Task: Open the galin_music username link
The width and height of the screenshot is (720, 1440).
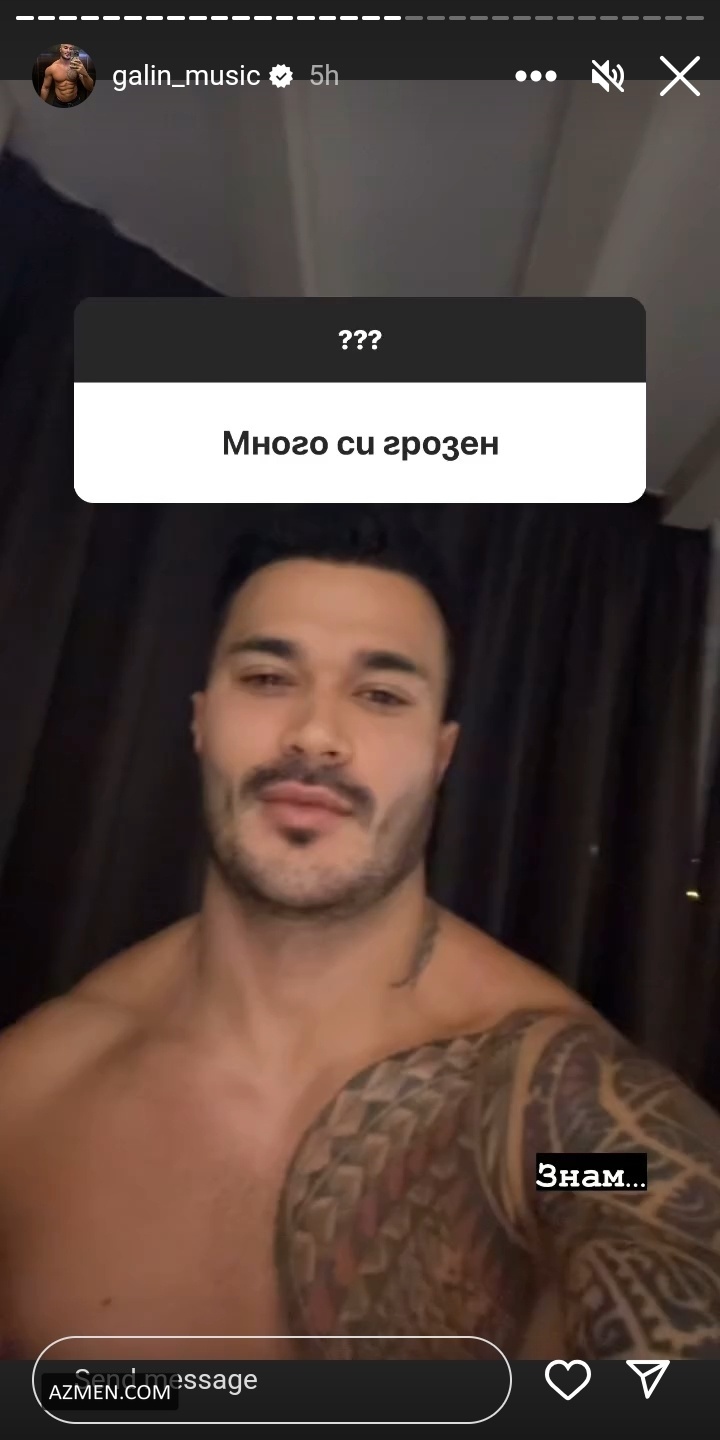Action: coord(186,76)
